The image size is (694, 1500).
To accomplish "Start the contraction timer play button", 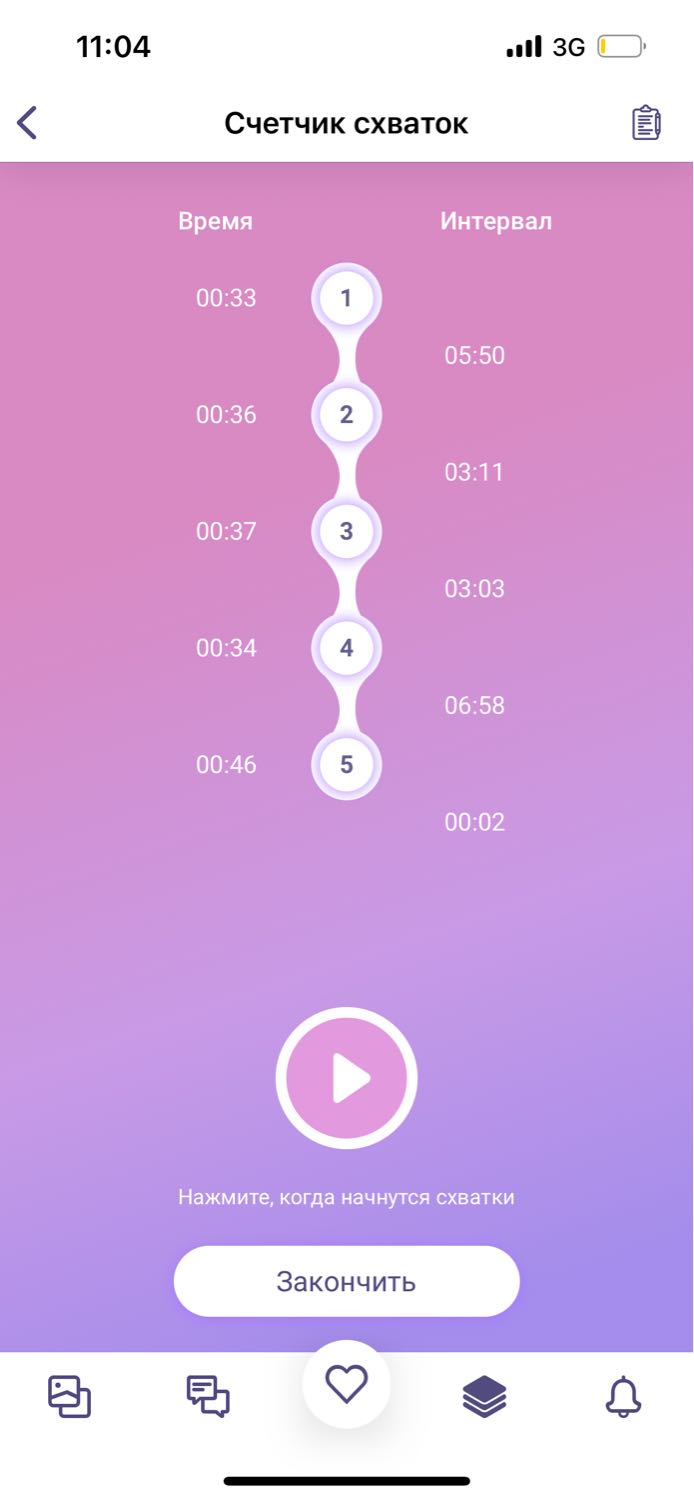I will point(346,1078).
